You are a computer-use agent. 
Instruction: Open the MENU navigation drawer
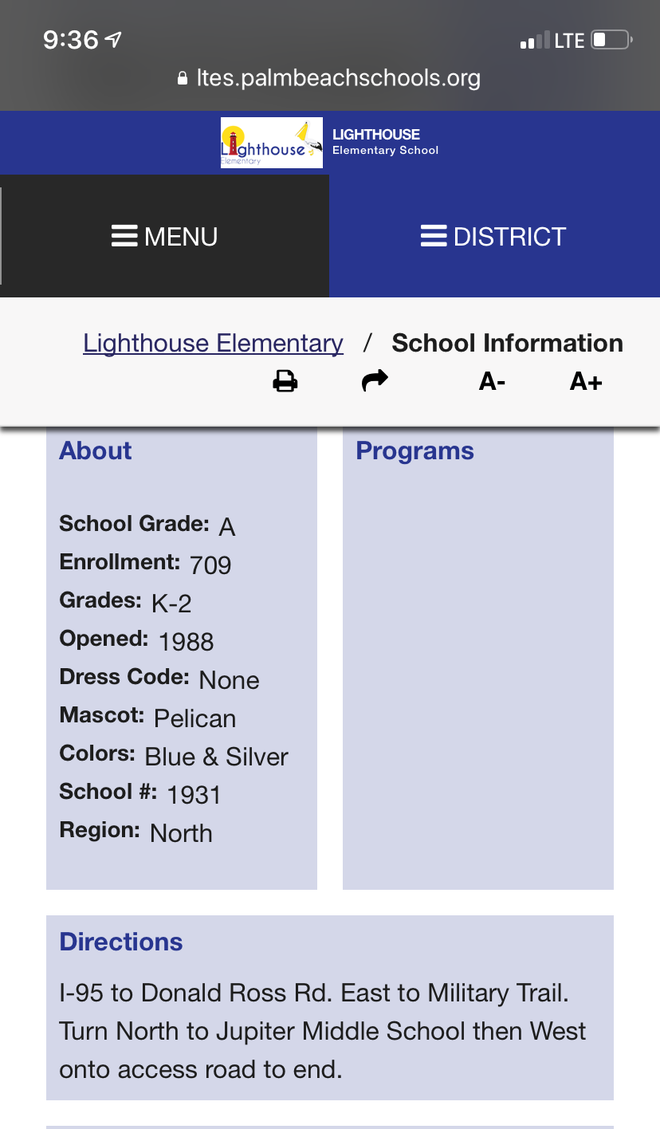pyautogui.click(x=165, y=237)
